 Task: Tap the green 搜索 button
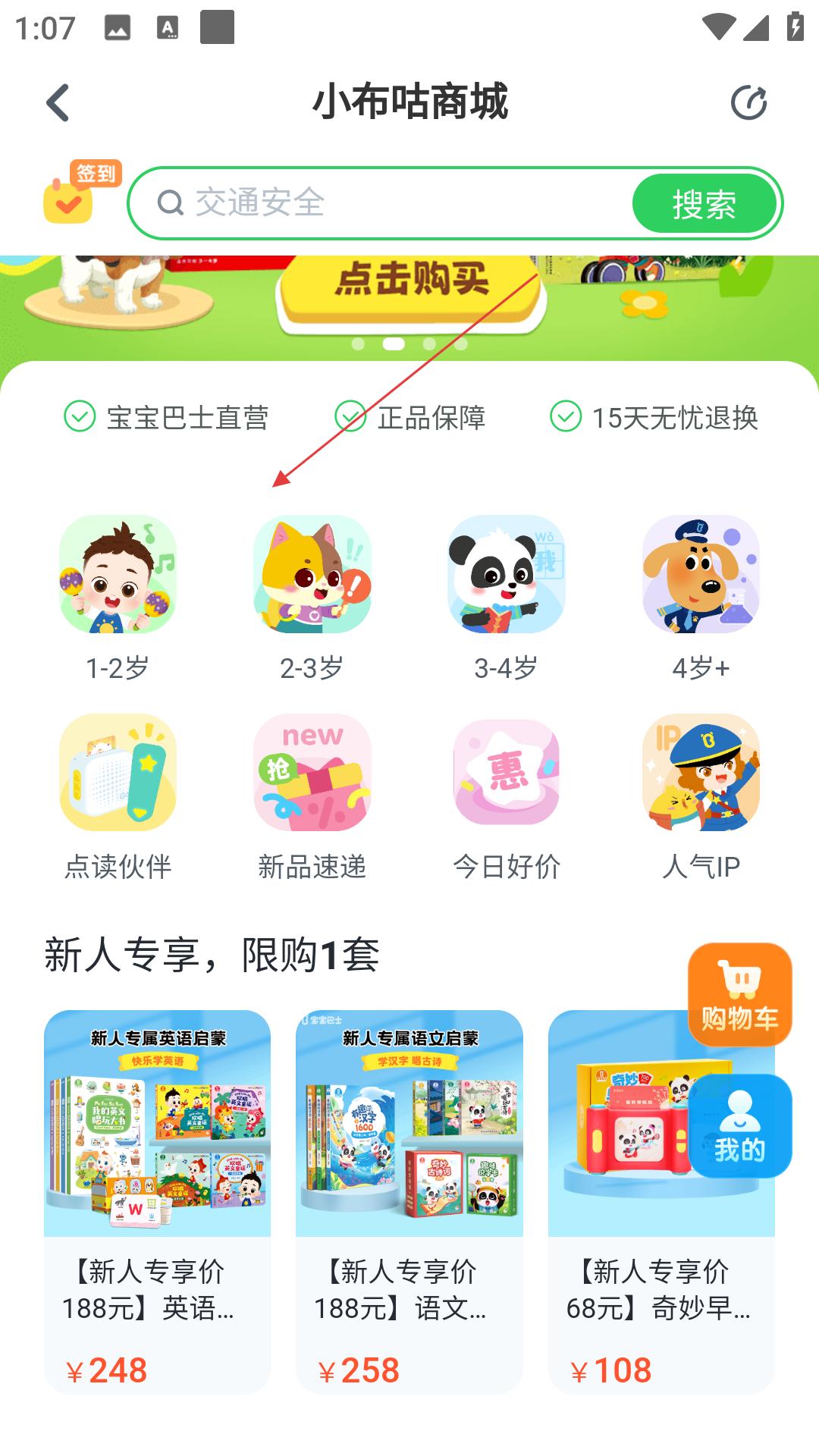(704, 203)
